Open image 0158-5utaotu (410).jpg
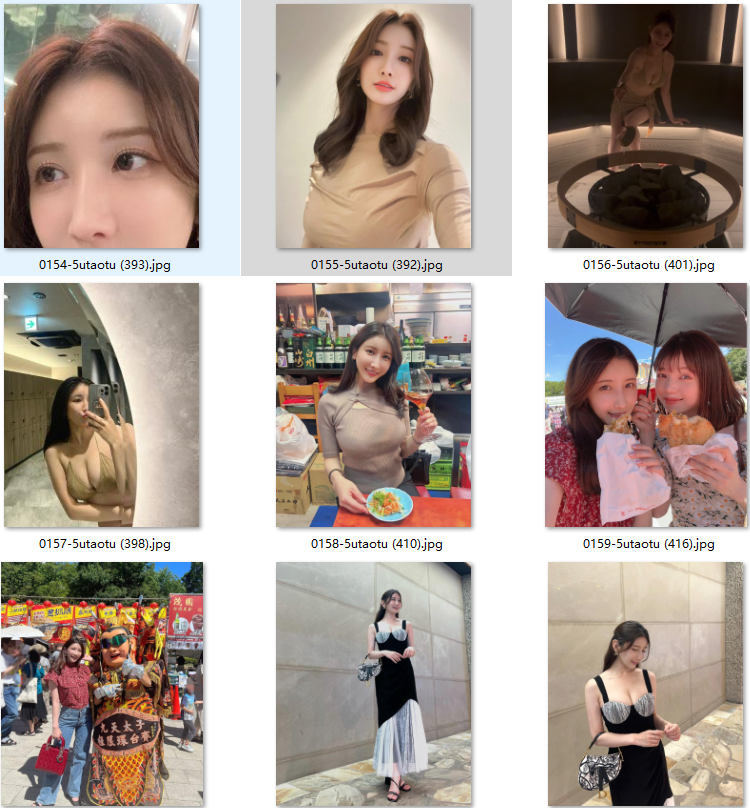Viewport: 750px width, 808px height. 373,405
